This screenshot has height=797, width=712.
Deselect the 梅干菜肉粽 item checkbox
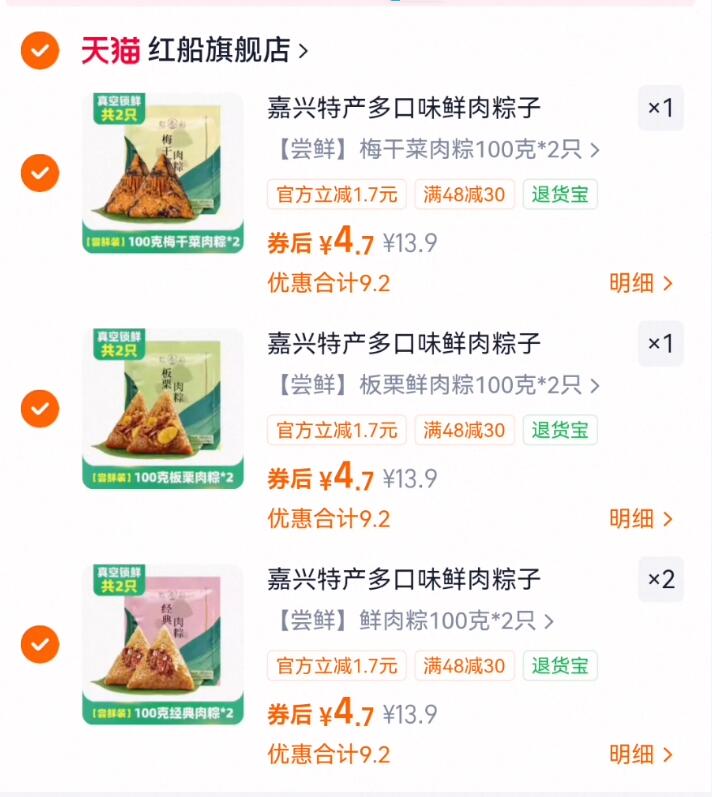click(40, 173)
